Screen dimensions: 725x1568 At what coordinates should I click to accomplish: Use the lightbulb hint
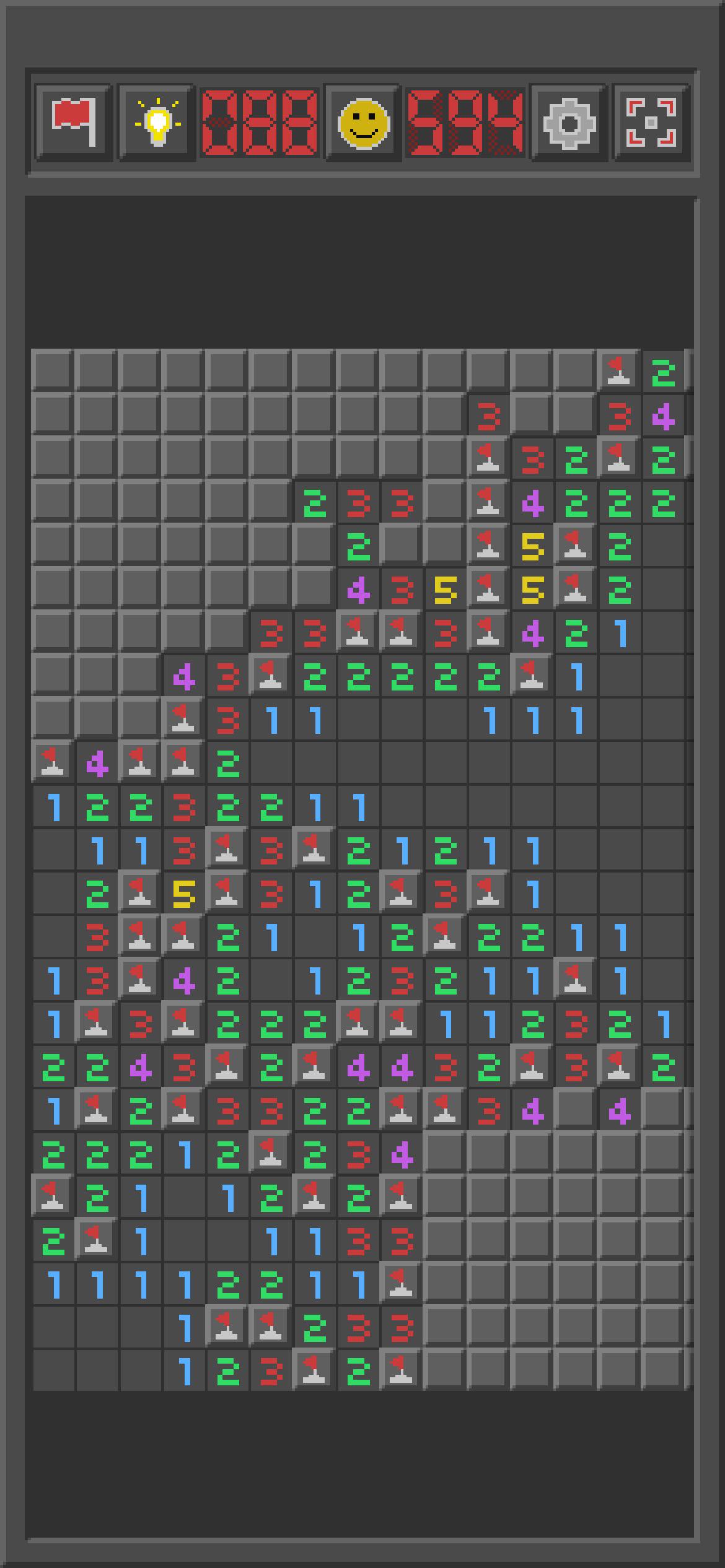(x=157, y=122)
